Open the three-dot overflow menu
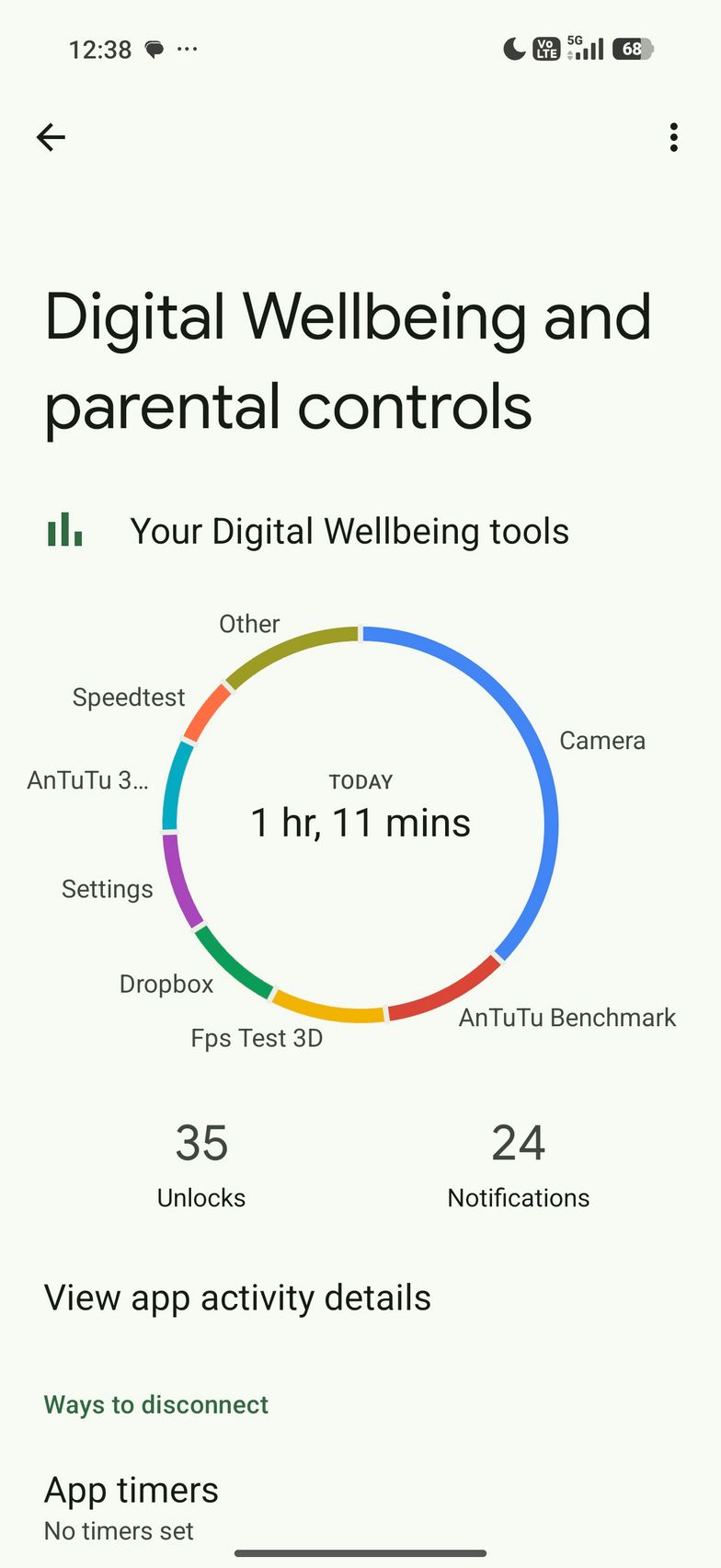This screenshot has width=721, height=1568. 673,138
